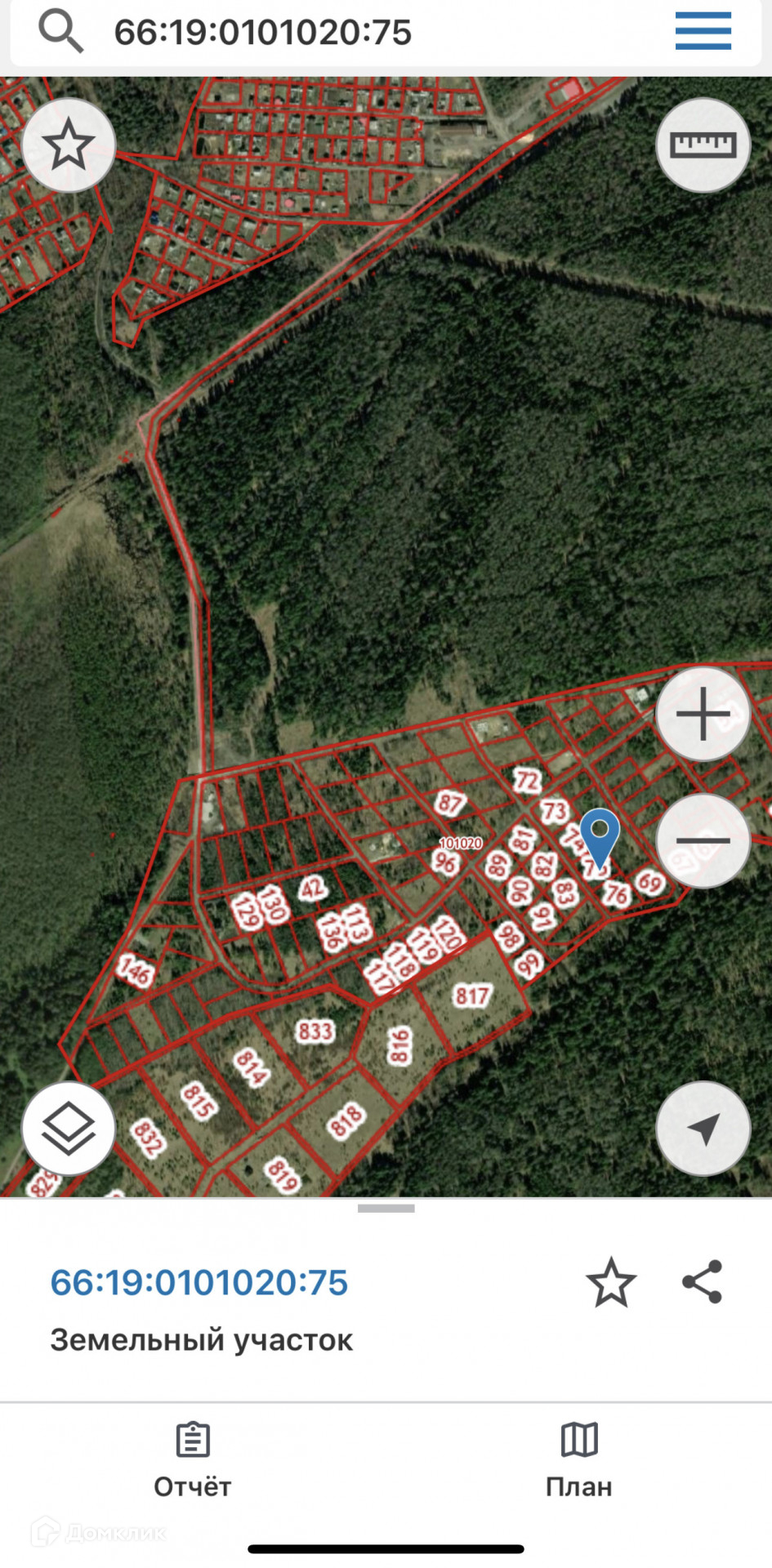The height and width of the screenshot is (1568, 772).
Task: Zoom out with the minus button
Action: tap(703, 840)
